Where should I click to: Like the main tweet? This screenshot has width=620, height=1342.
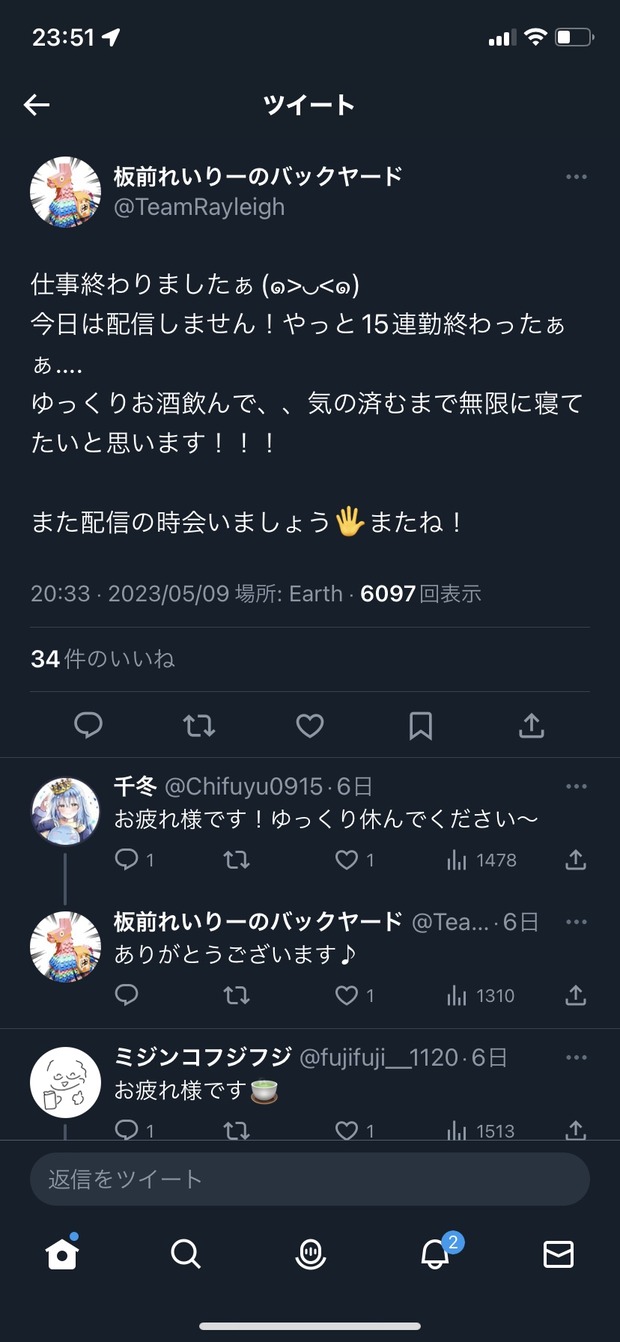tap(310, 725)
